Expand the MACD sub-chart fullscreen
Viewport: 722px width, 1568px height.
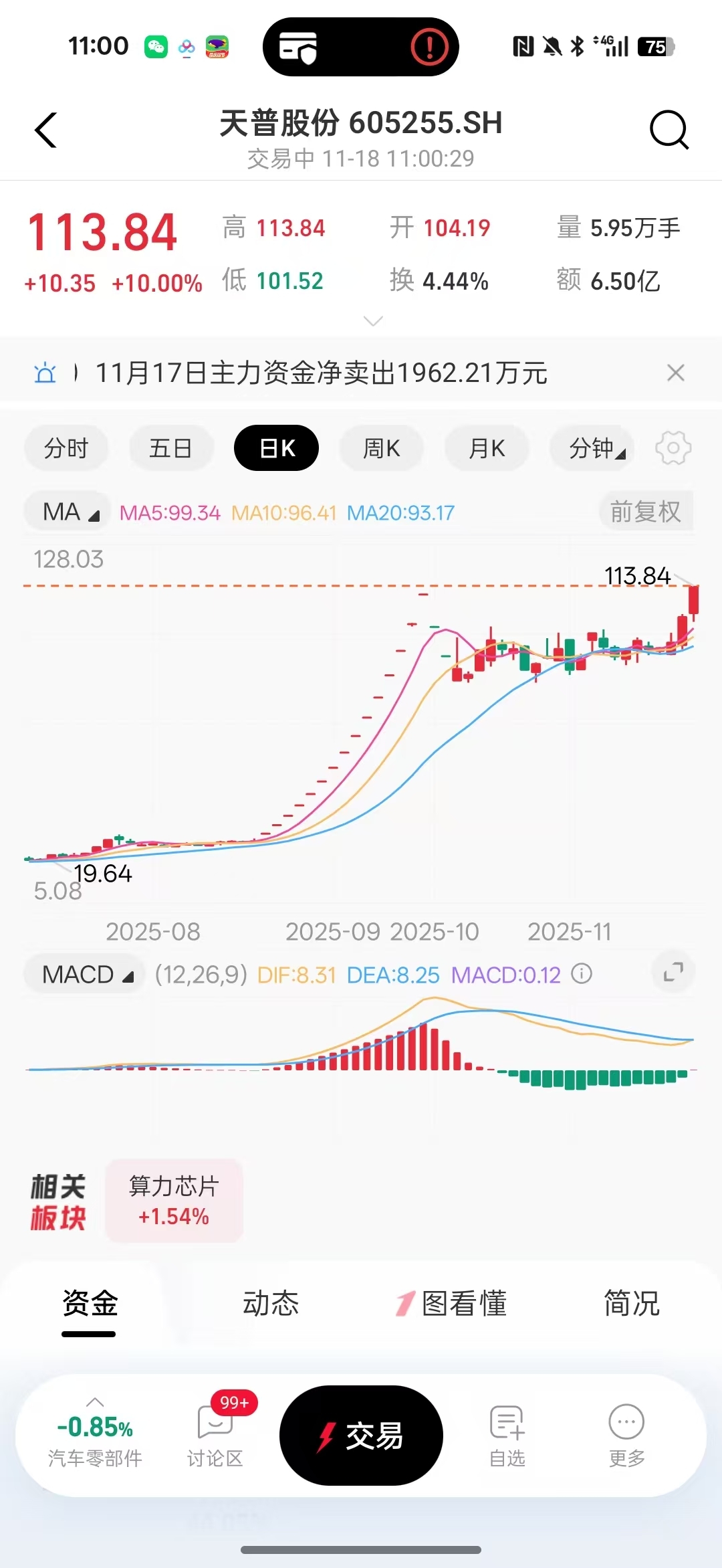(x=673, y=971)
